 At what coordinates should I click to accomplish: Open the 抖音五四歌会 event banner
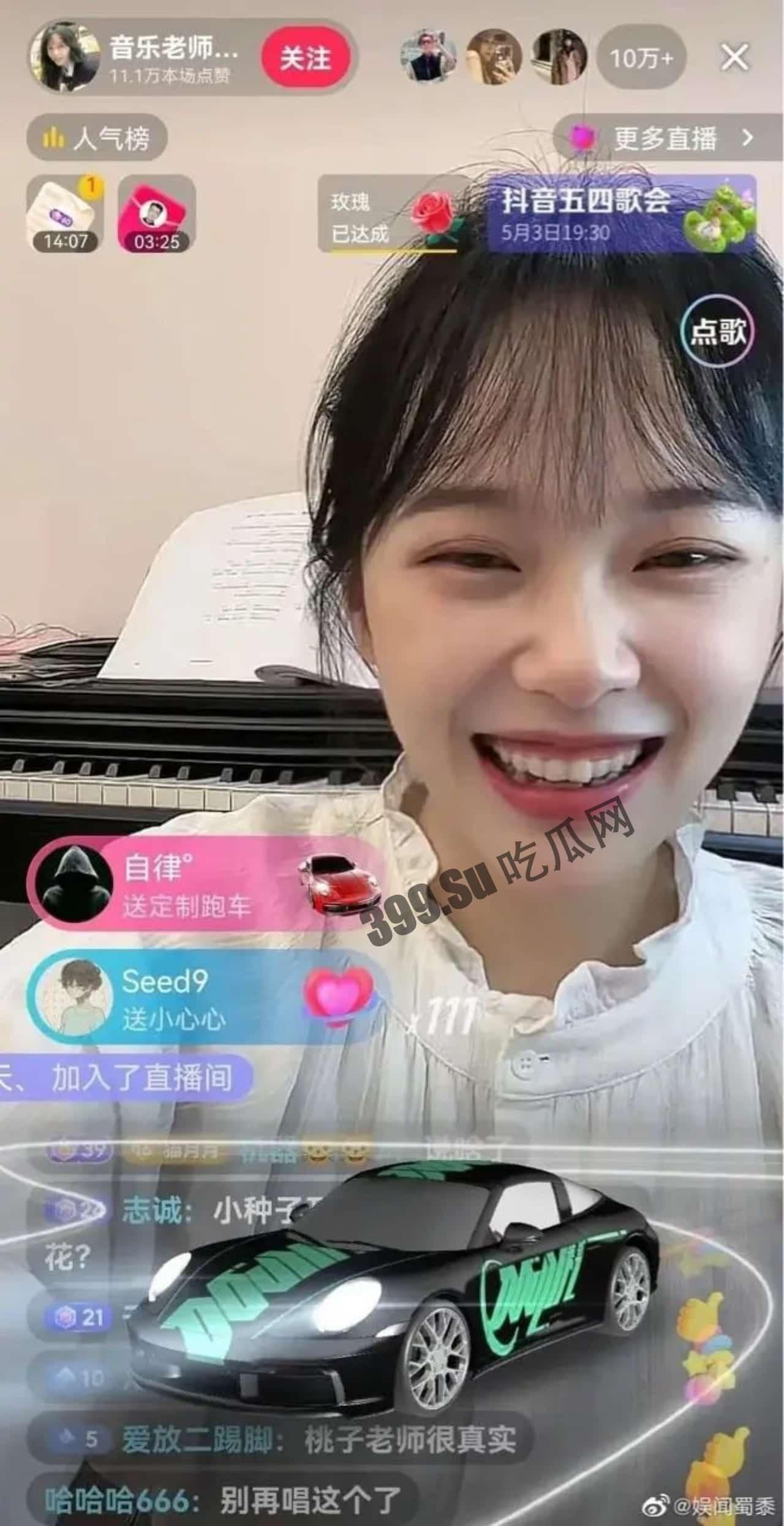click(x=622, y=214)
